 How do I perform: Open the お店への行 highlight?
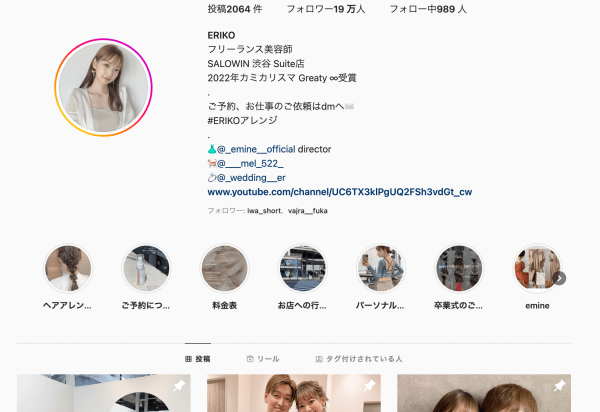coord(303,270)
